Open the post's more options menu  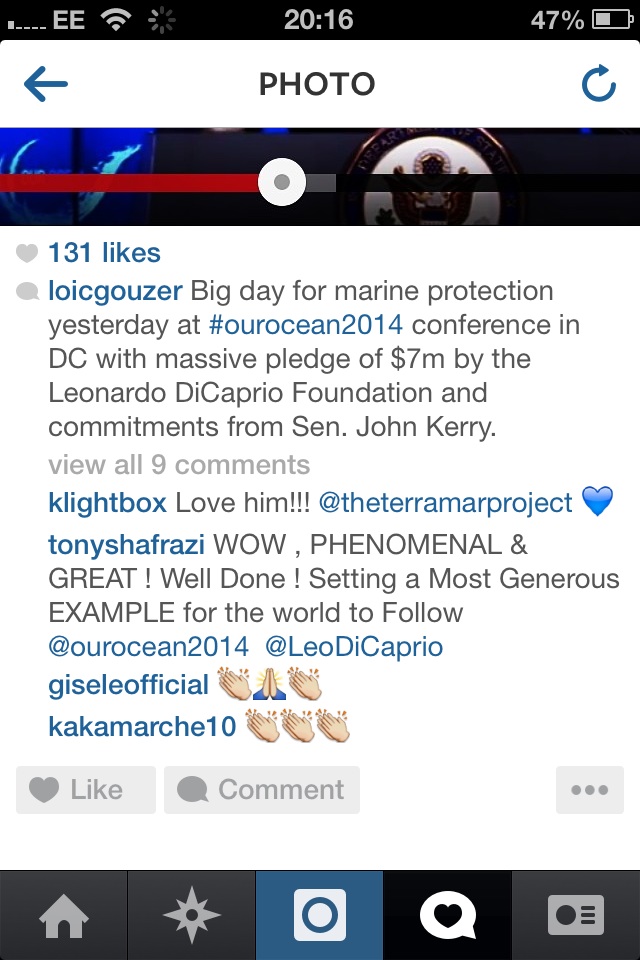pyautogui.click(x=589, y=790)
